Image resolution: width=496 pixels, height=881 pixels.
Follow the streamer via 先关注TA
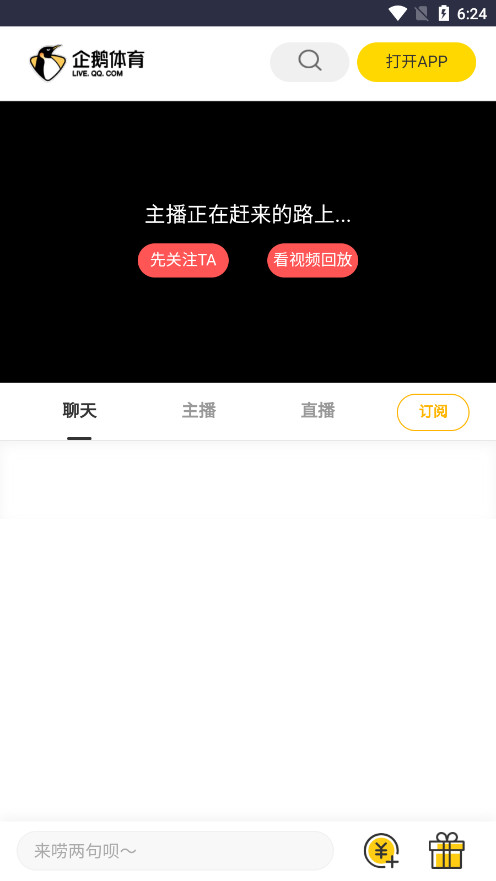pyautogui.click(x=183, y=260)
